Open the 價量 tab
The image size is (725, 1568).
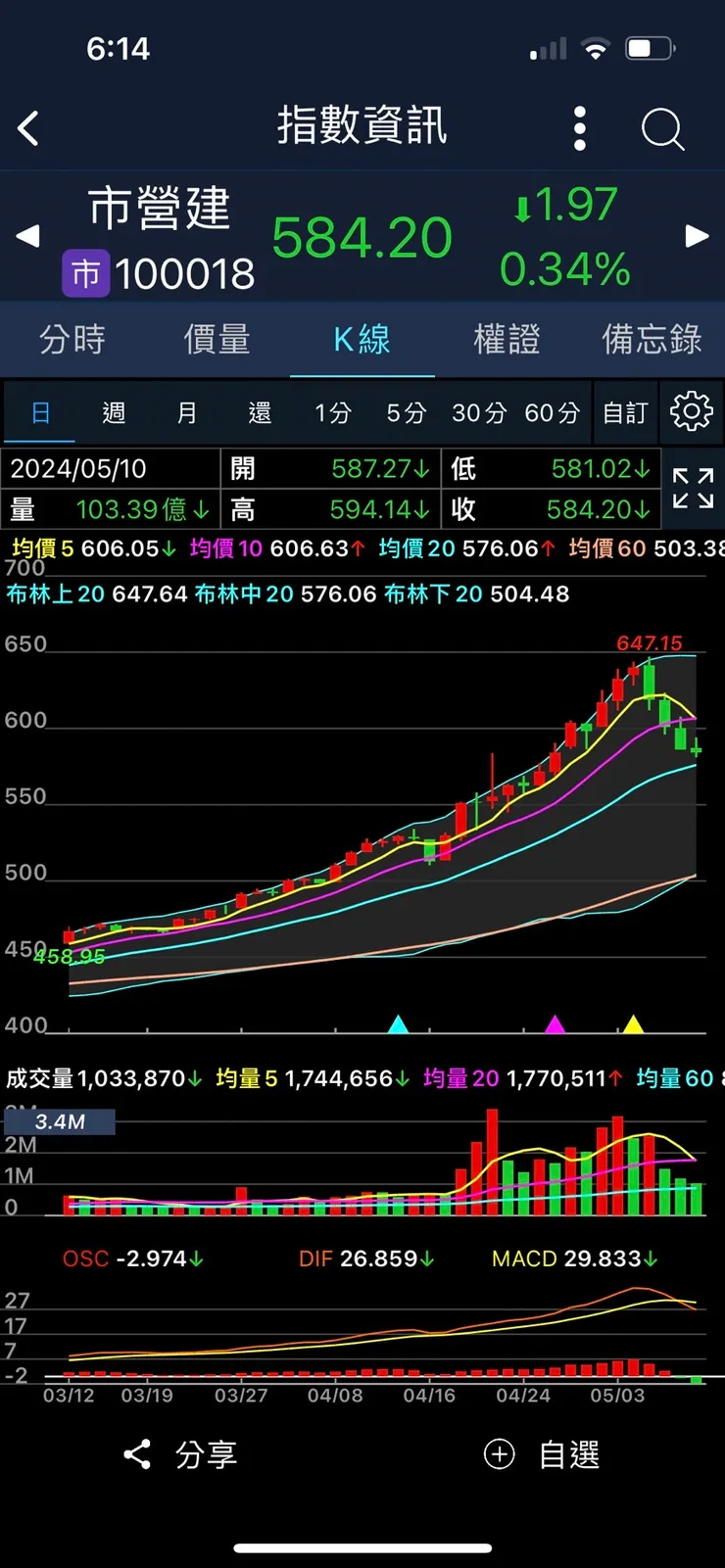(x=217, y=340)
